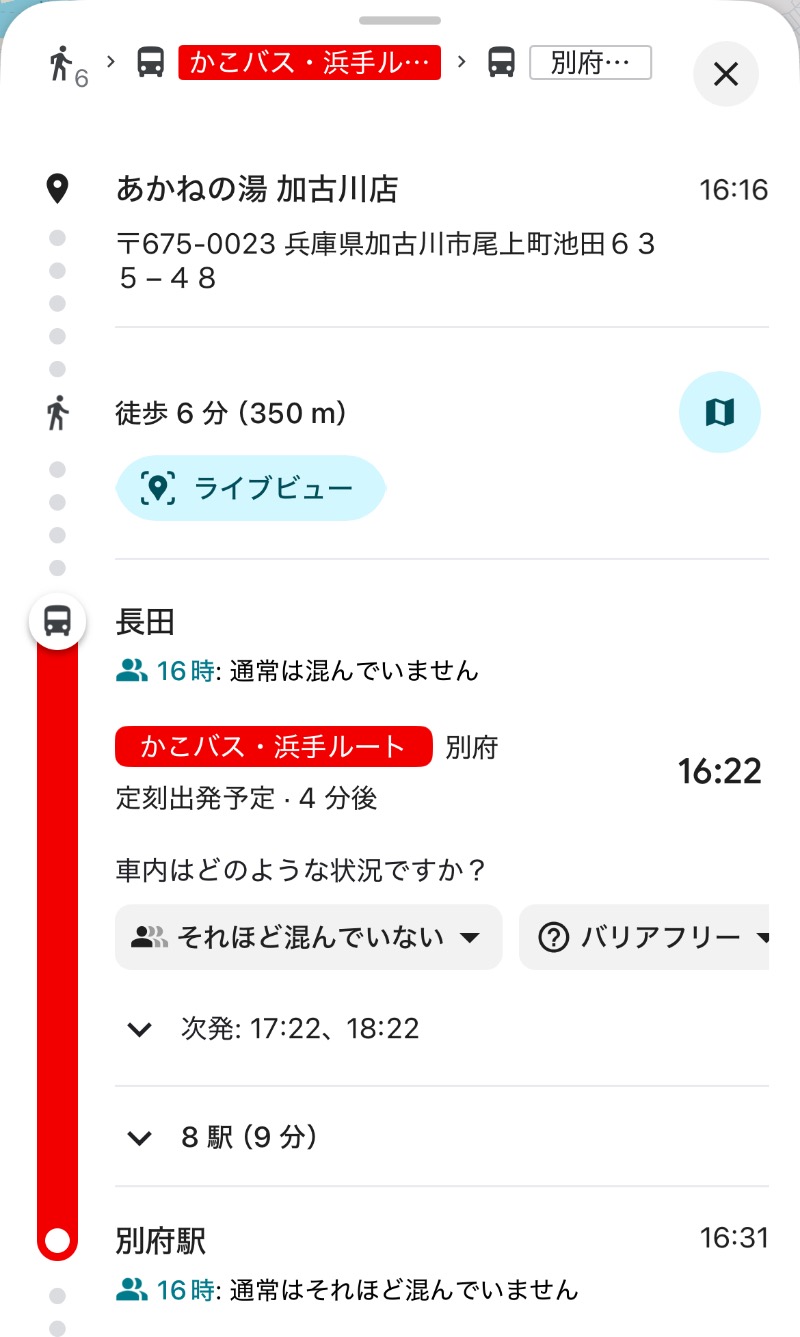Open the それほど混んでいない crowdedness dropdown
Viewport: 800px width, 1337px height.
click(x=308, y=937)
